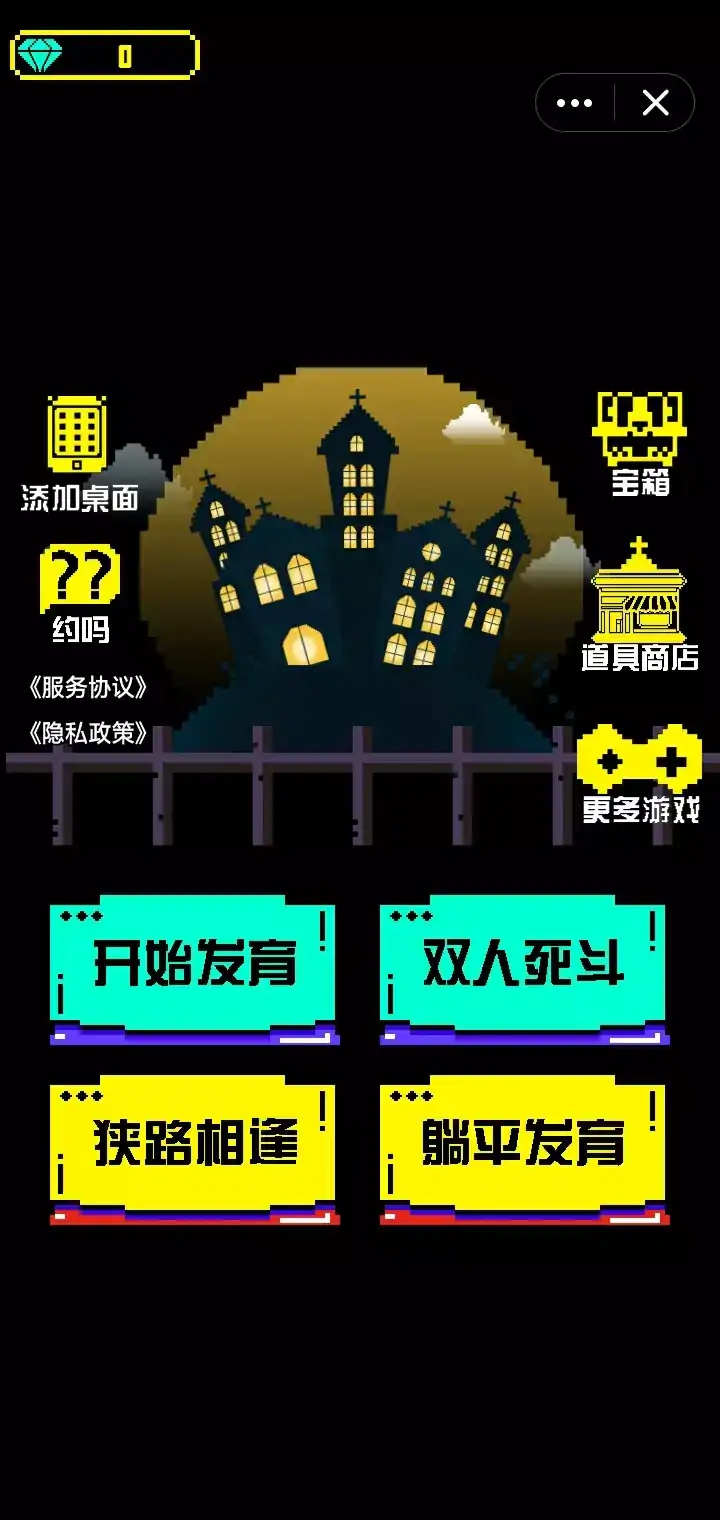Select the 双人死斗 two-player mode

click(x=523, y=967)
